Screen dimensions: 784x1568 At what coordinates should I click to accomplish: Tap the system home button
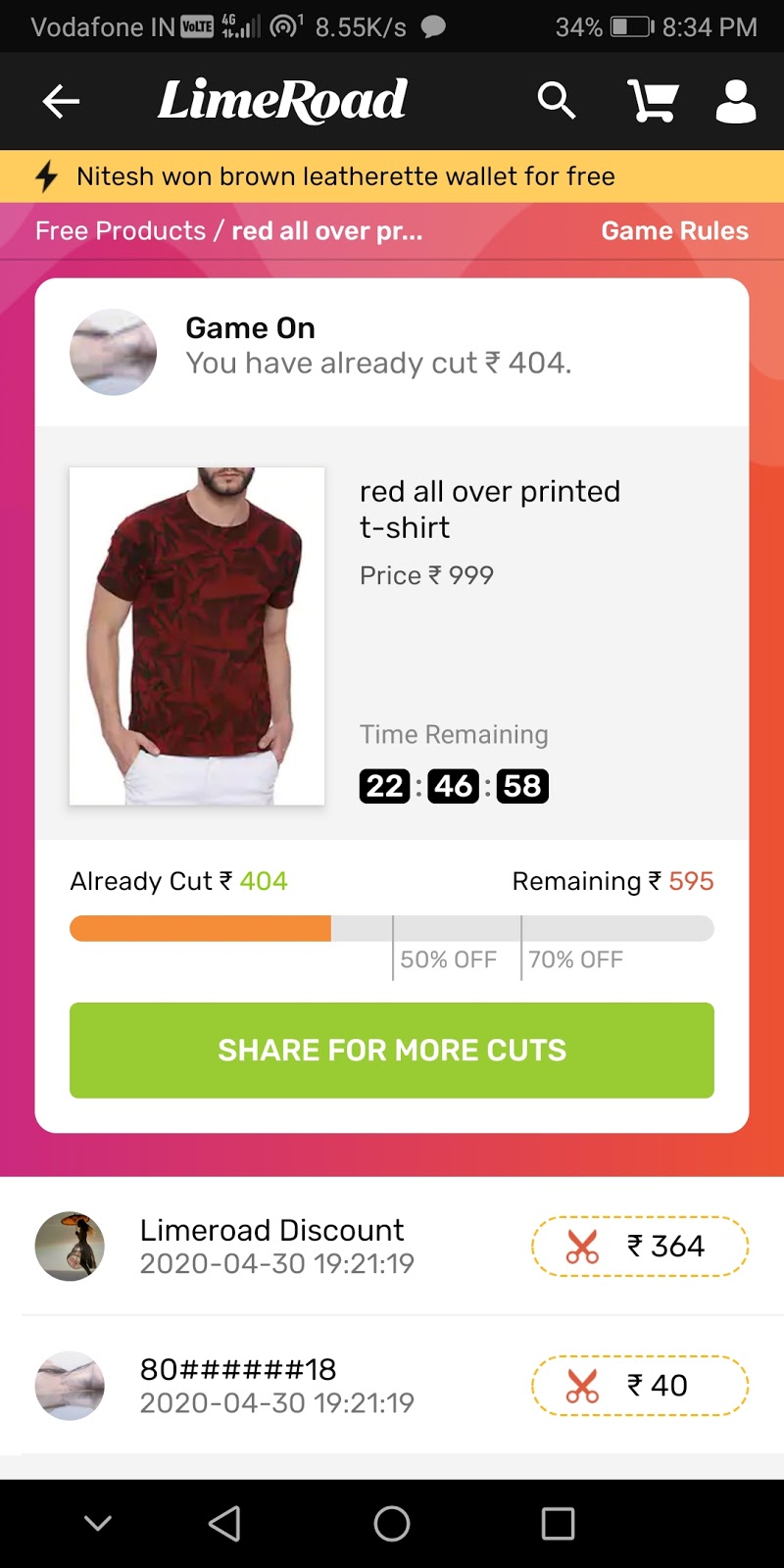[392, 1523]
